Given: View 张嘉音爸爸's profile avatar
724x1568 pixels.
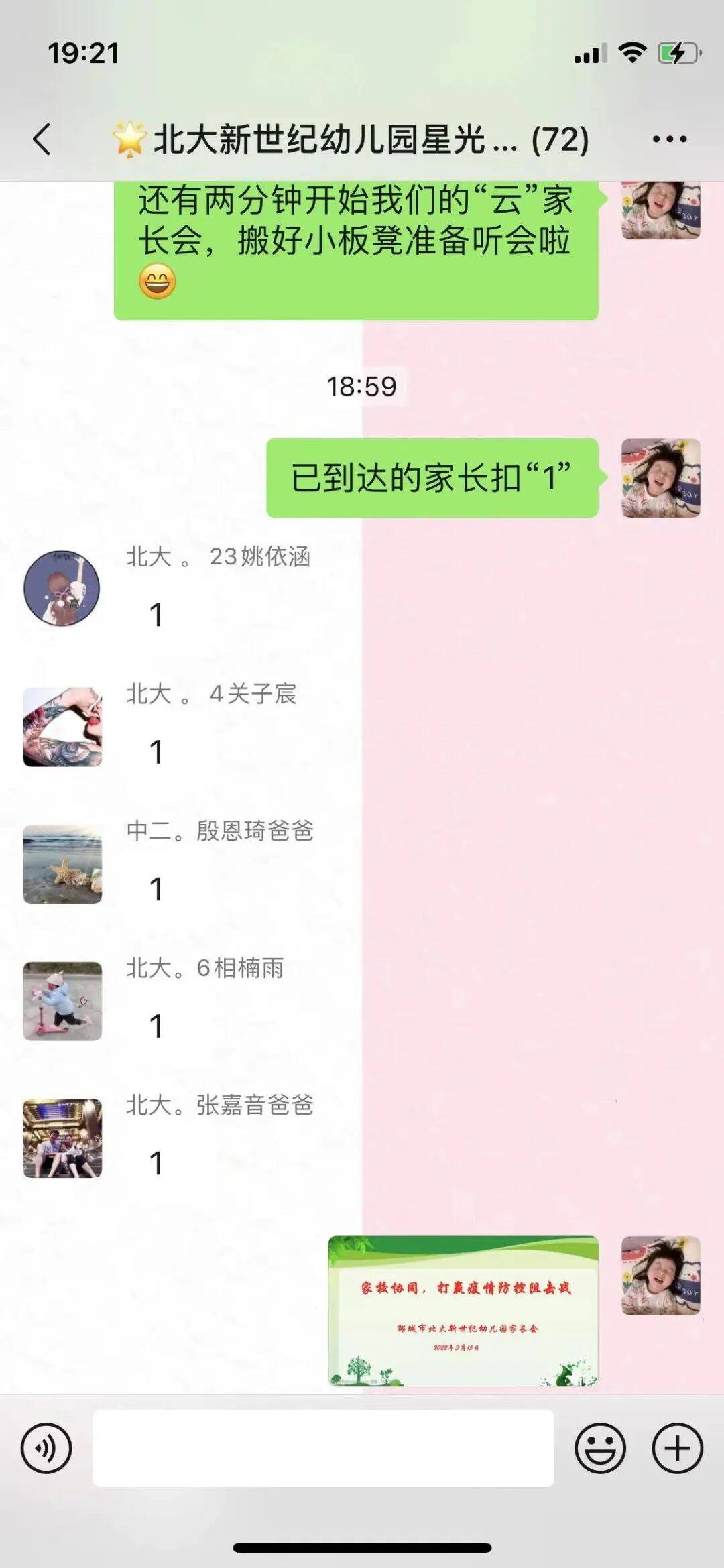Looking at the screenshot, I should (62, 1138).
